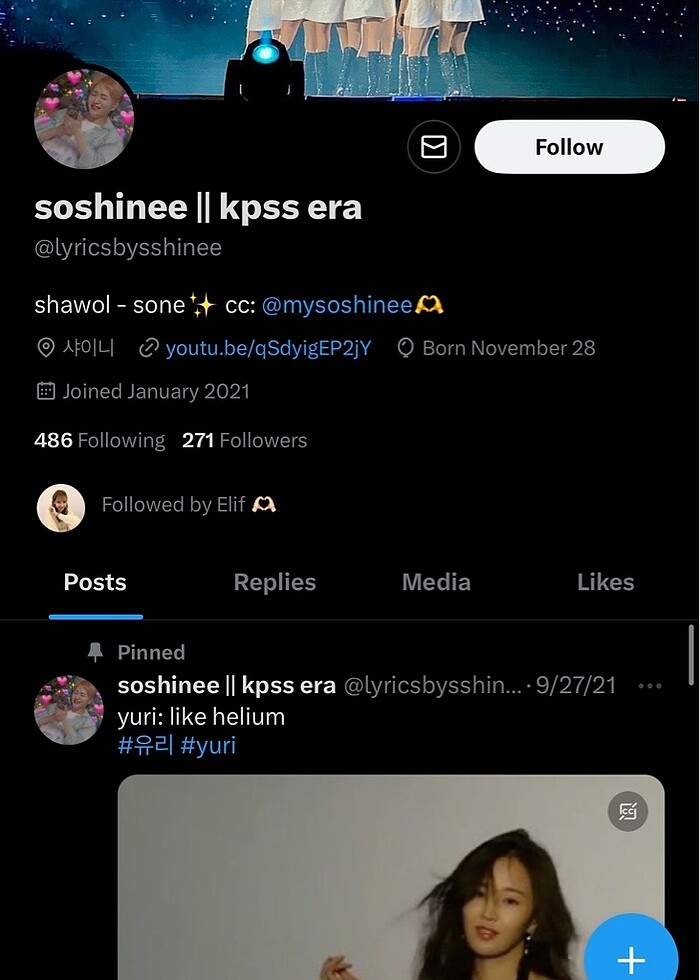Open the #yuri hashtag
The height and width of the screenshot is (980, 700).
pos(208,745)
